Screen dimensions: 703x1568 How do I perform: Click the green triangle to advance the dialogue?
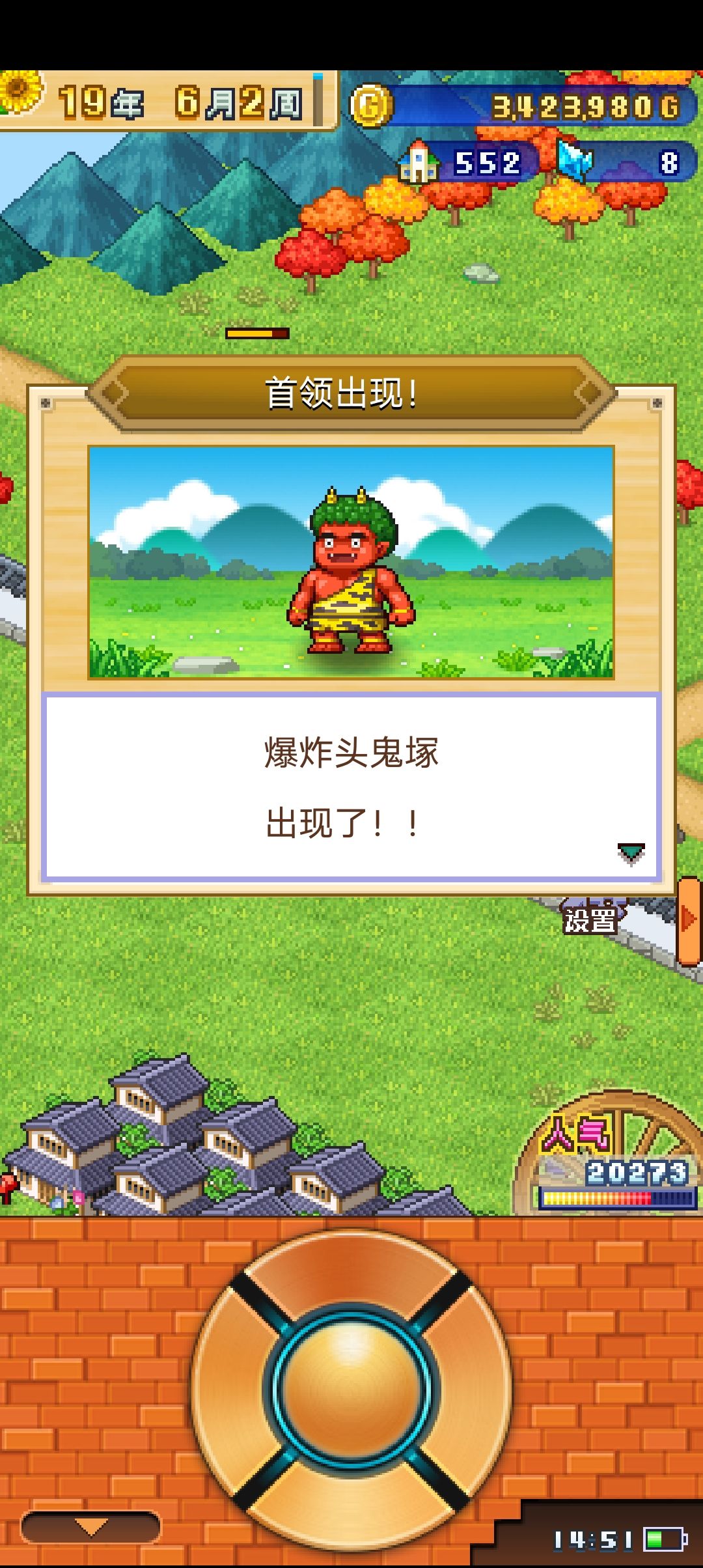tap(629, 850)
